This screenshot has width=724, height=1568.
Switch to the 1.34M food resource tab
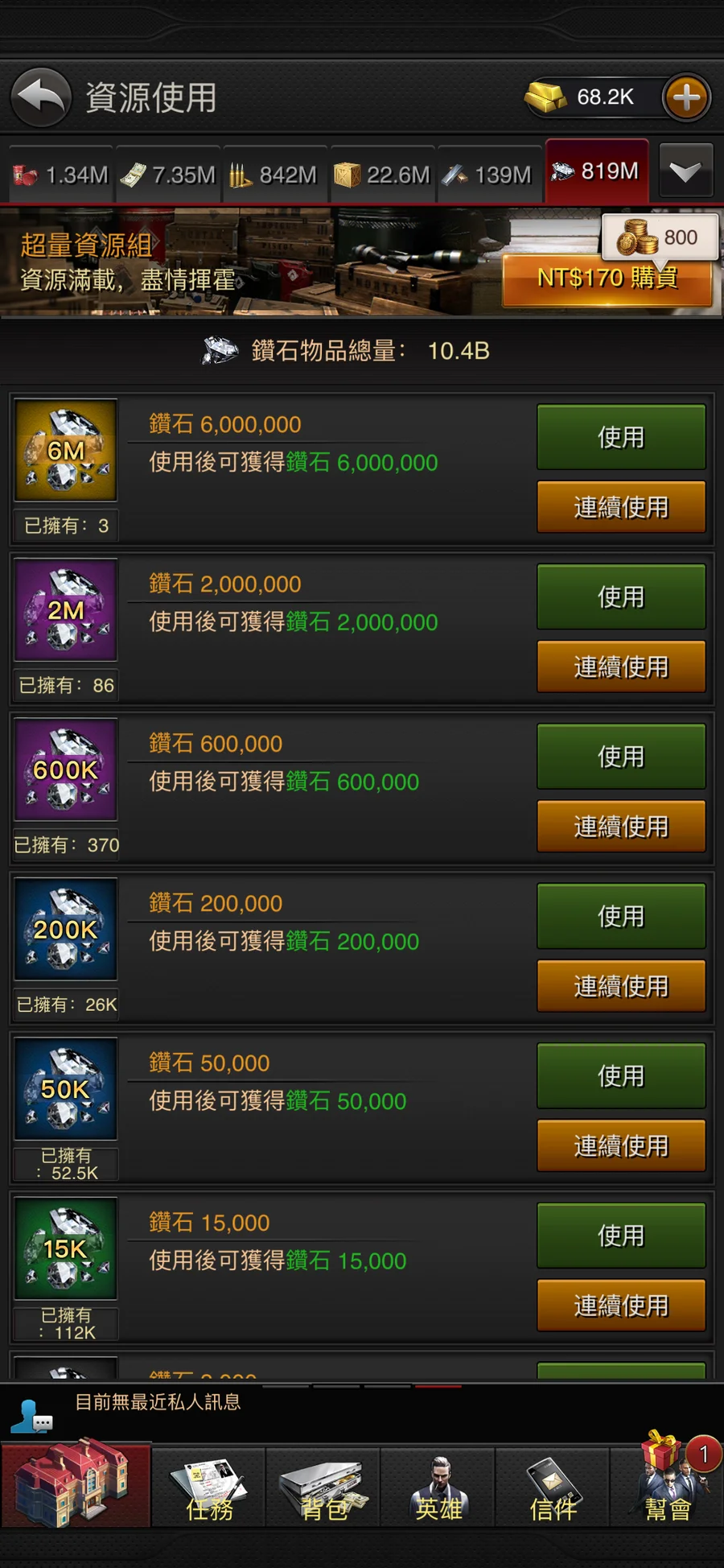click(61, 174)
